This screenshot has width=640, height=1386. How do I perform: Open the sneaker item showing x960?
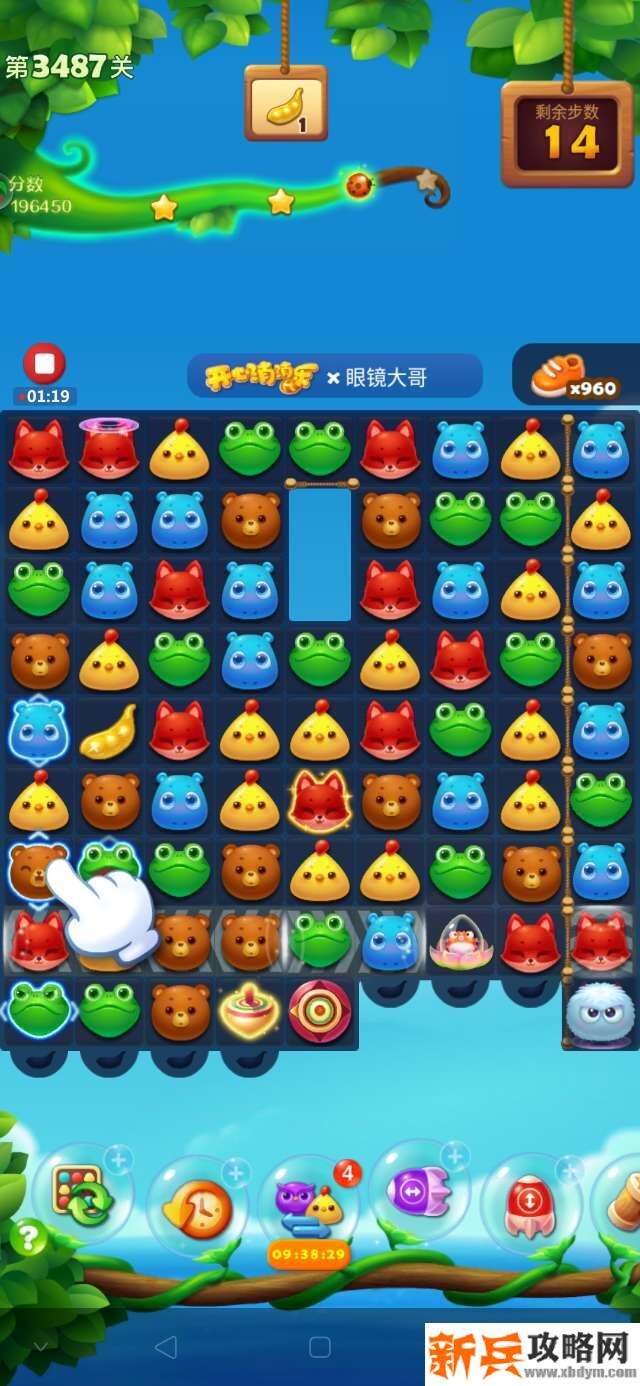click(574, 376)
